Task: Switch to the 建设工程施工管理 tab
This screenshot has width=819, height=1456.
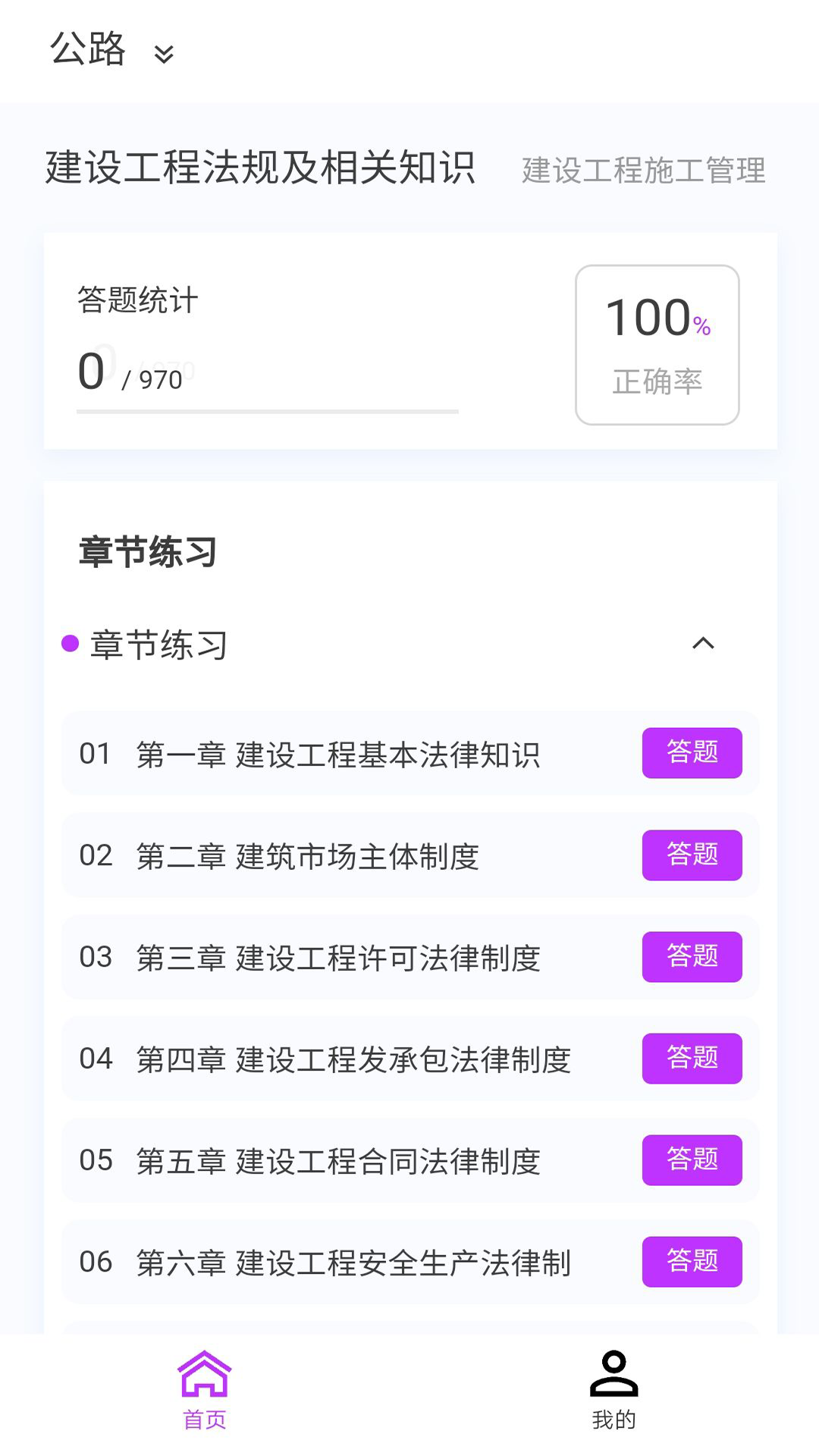Action: [x=643, y=170]
